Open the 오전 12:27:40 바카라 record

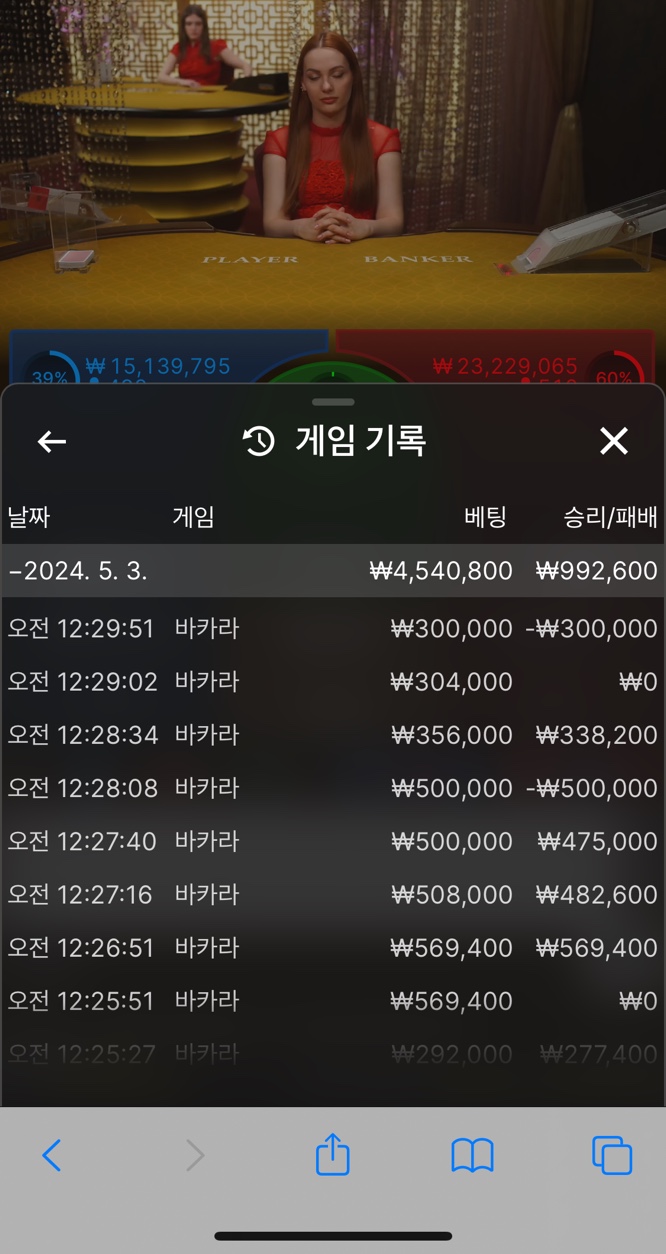[333, 841]
